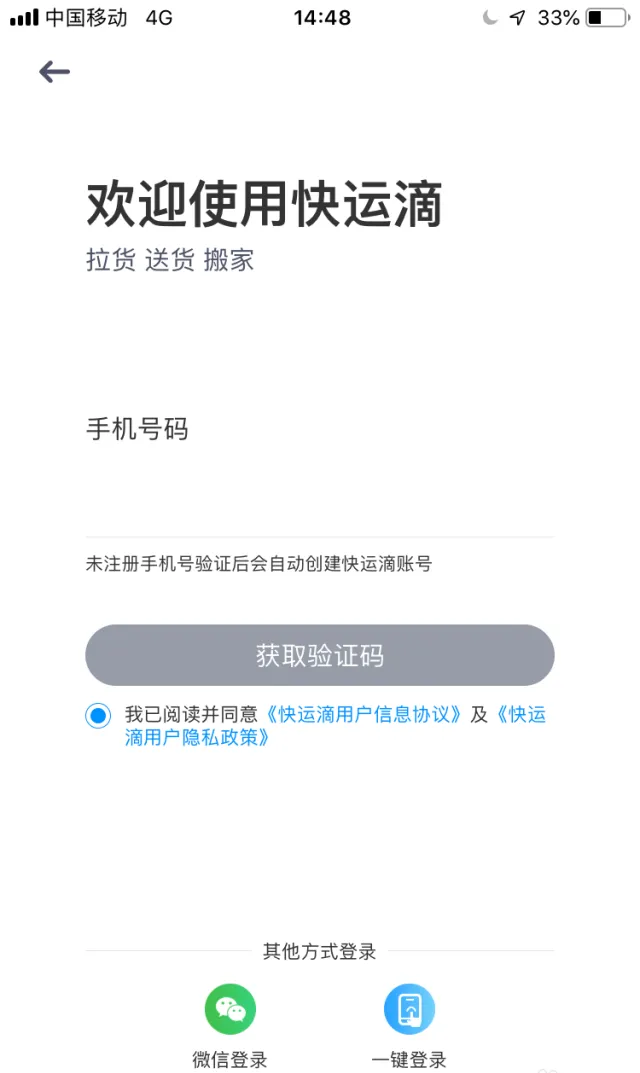Go back using the top-left arrow
Image resolution: width=640 pixels, height=1073 pixels.
coord(54,71)
